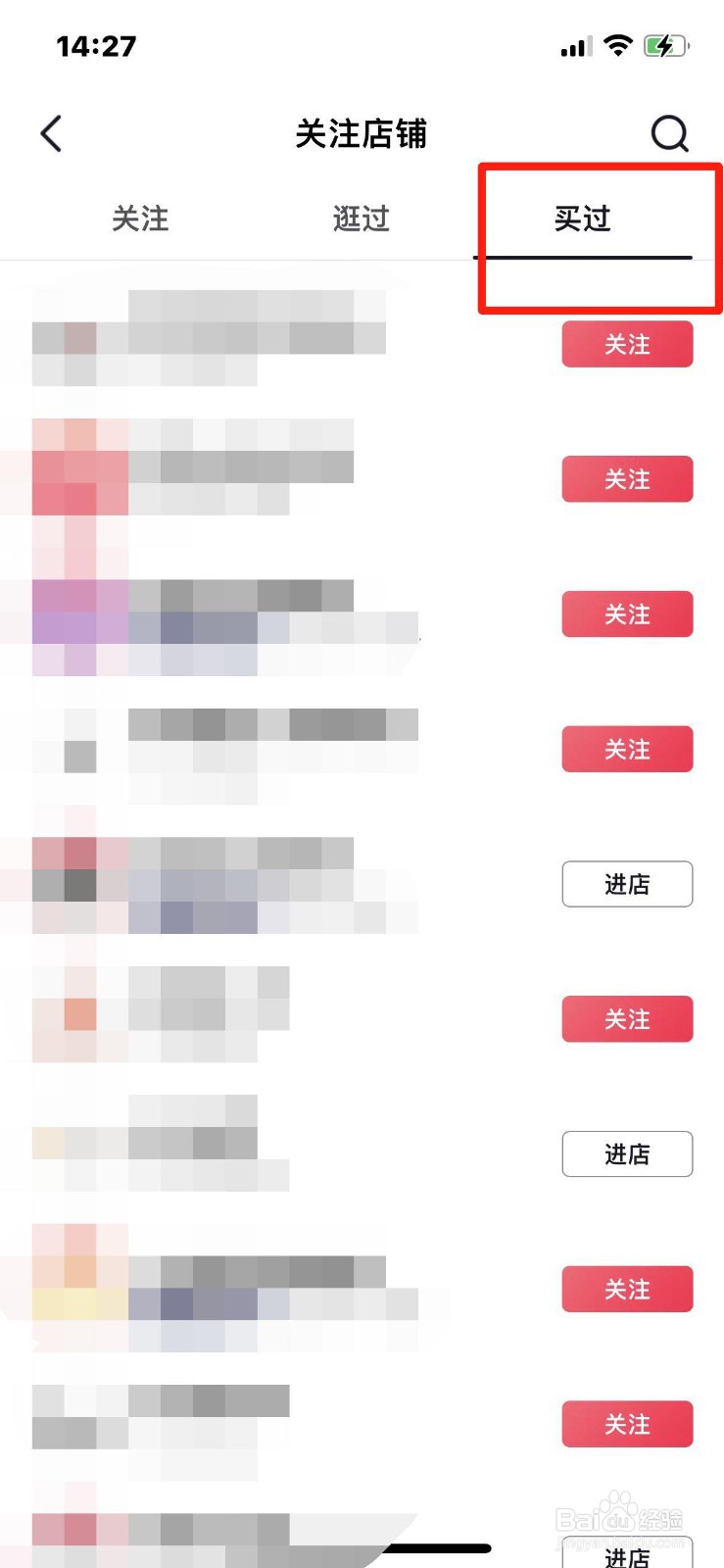The image size is (724, 1568).
Task: Switch to the 逛过 tab
Action: point(361,220)
